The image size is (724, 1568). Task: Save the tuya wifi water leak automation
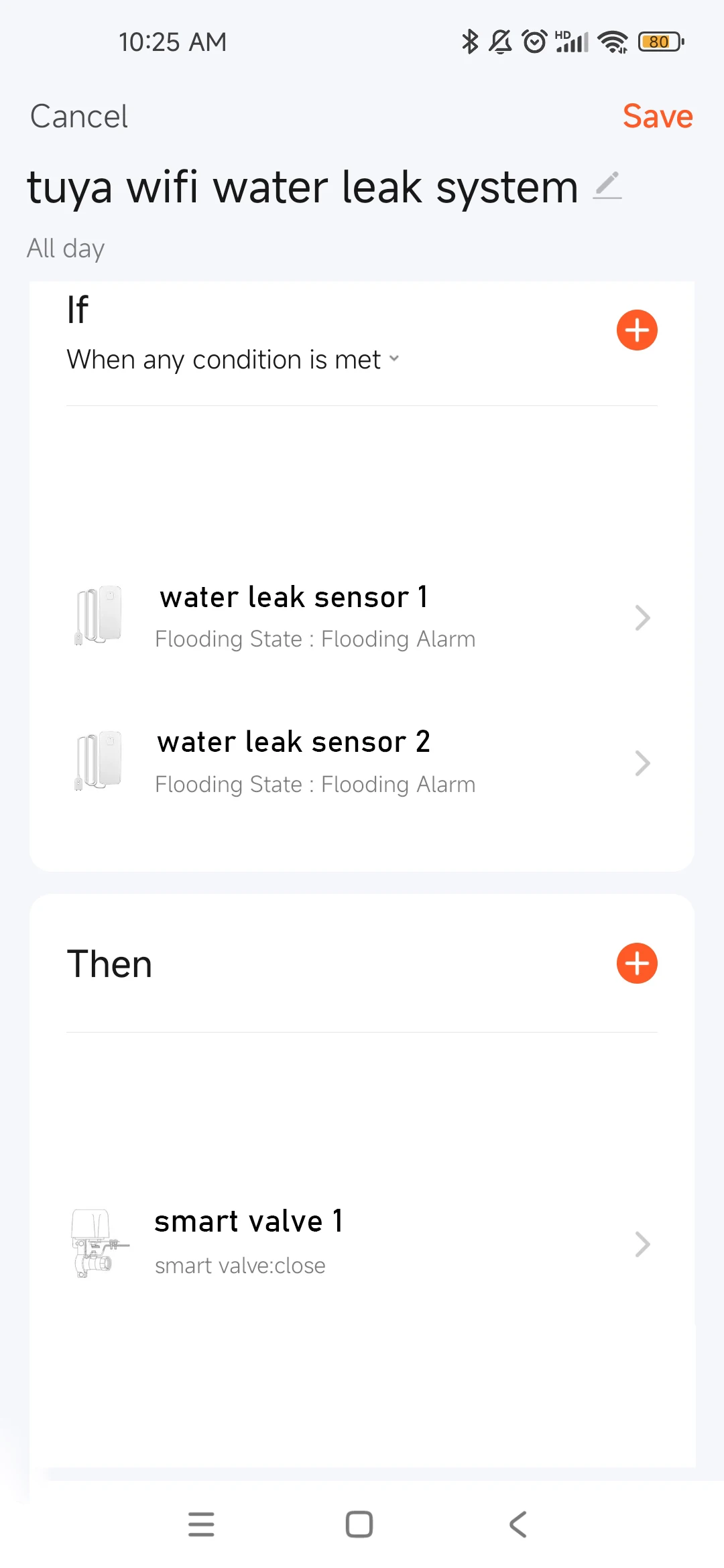(x=657, y=117)
